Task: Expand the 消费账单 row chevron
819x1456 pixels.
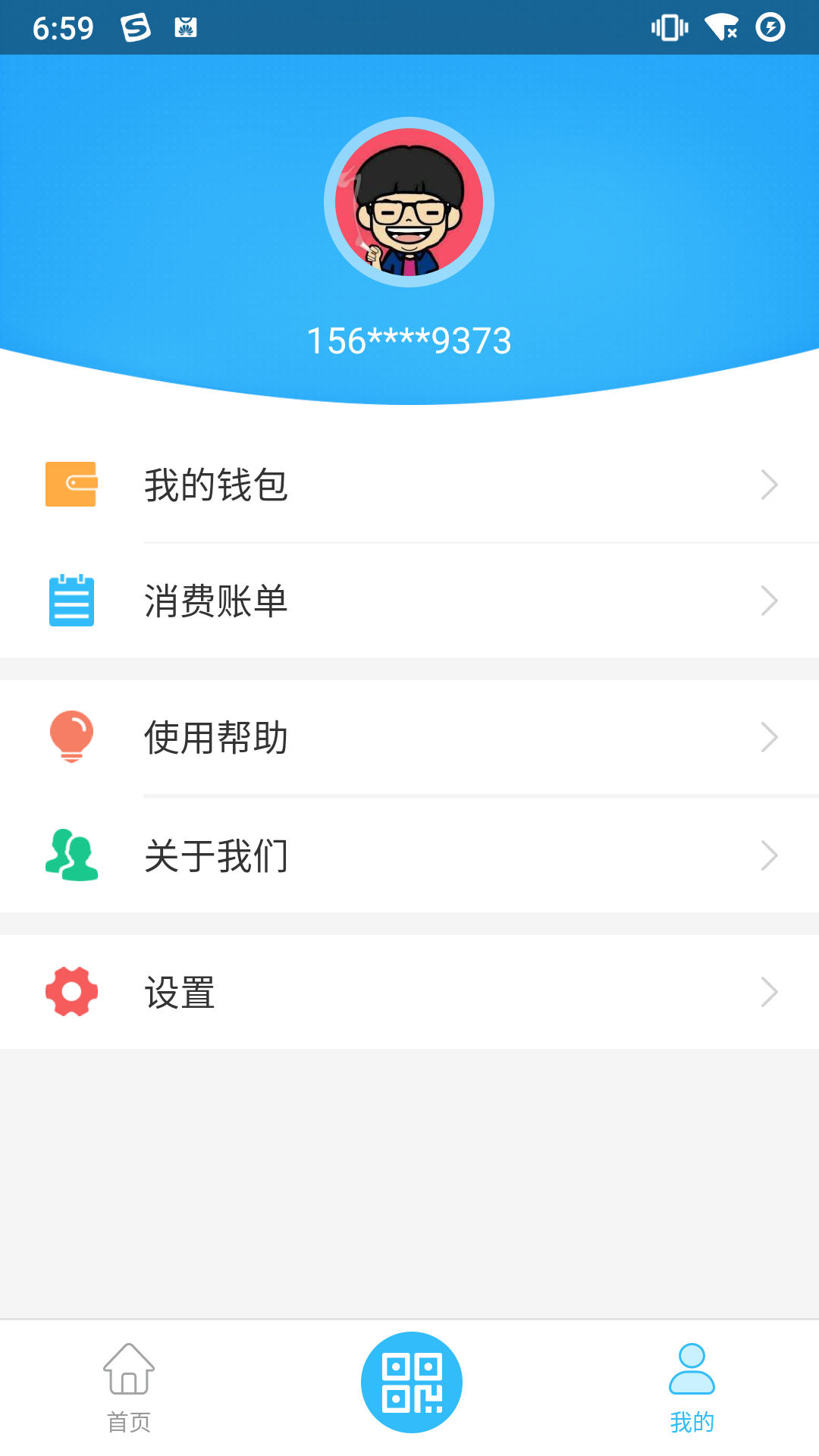Action: click(769, 601)
